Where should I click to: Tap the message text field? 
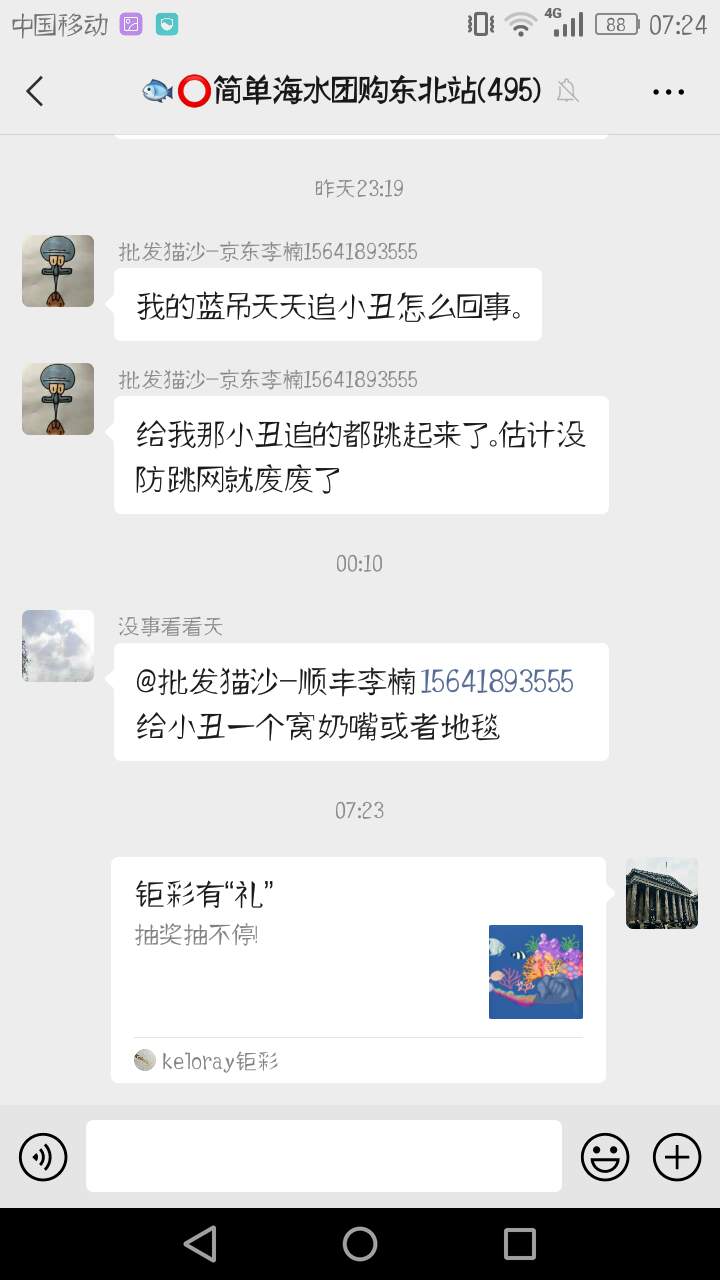tap(323, 1156)
